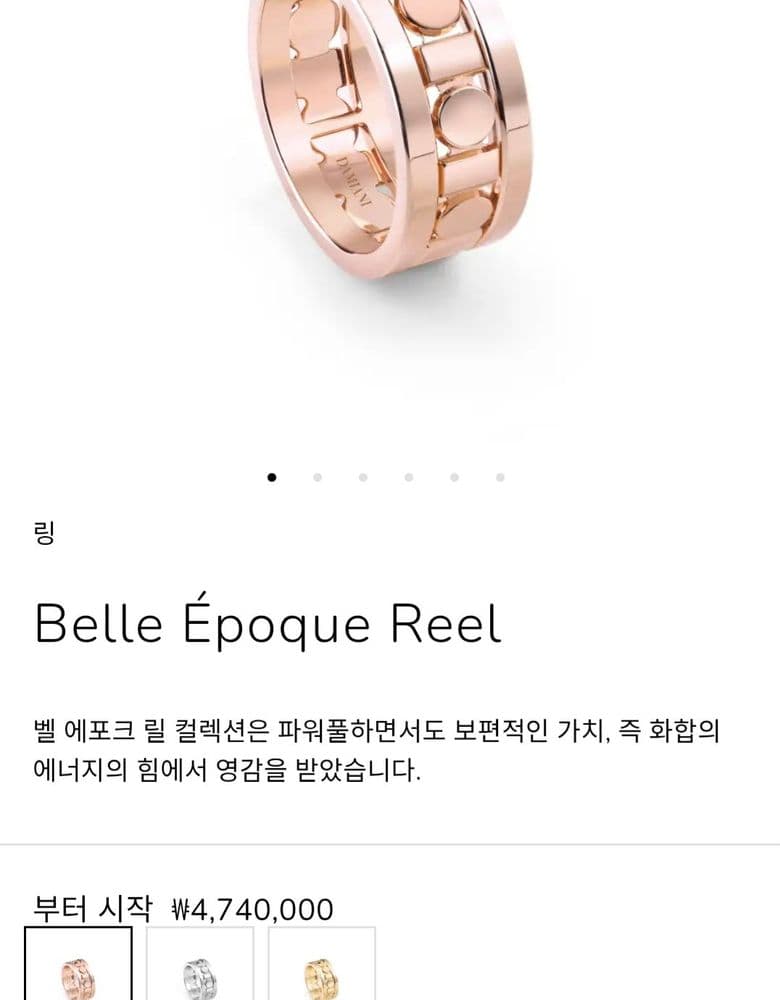
Task: Select the white gold ring variant
Action: [200, 968]
